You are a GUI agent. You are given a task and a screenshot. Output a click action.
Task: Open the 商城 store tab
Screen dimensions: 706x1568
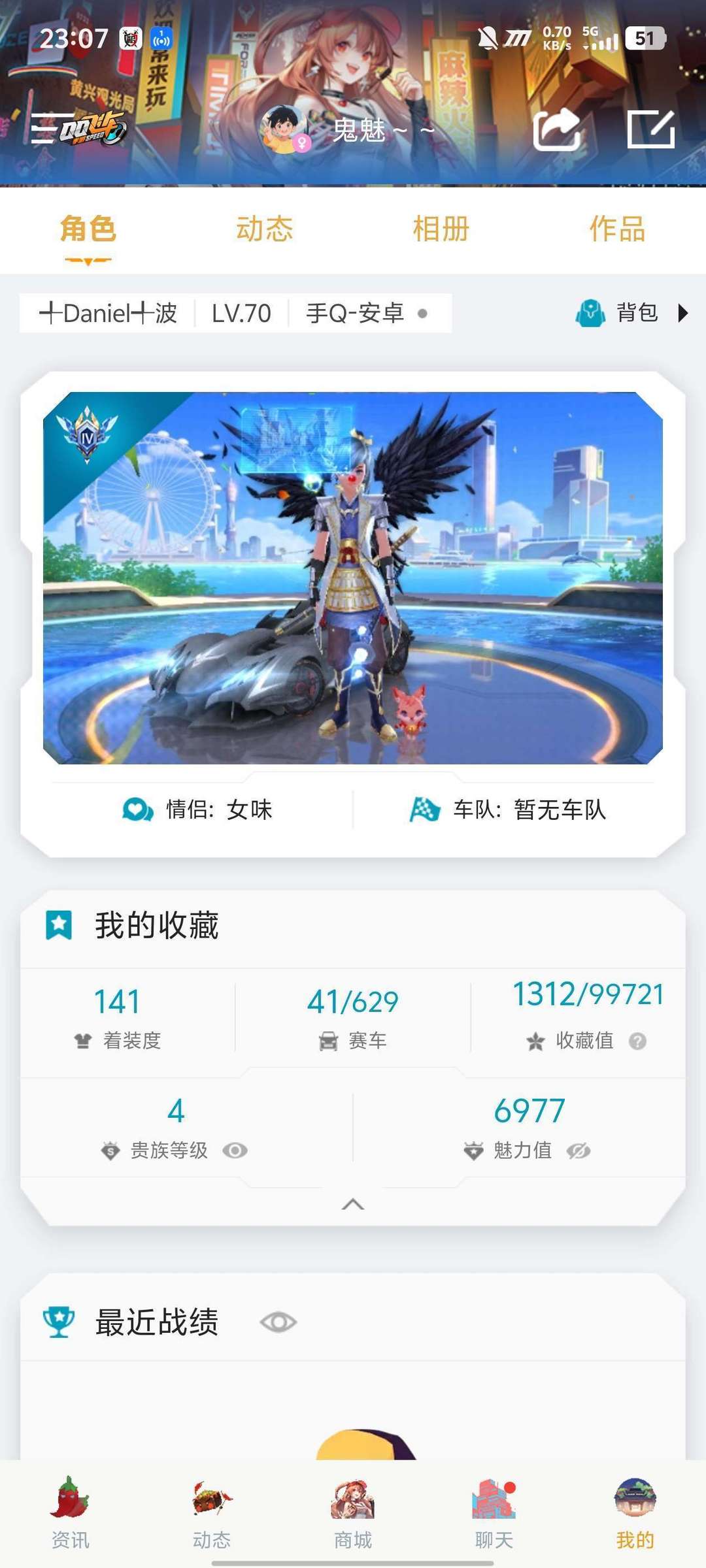click(x=353, y=1512)
